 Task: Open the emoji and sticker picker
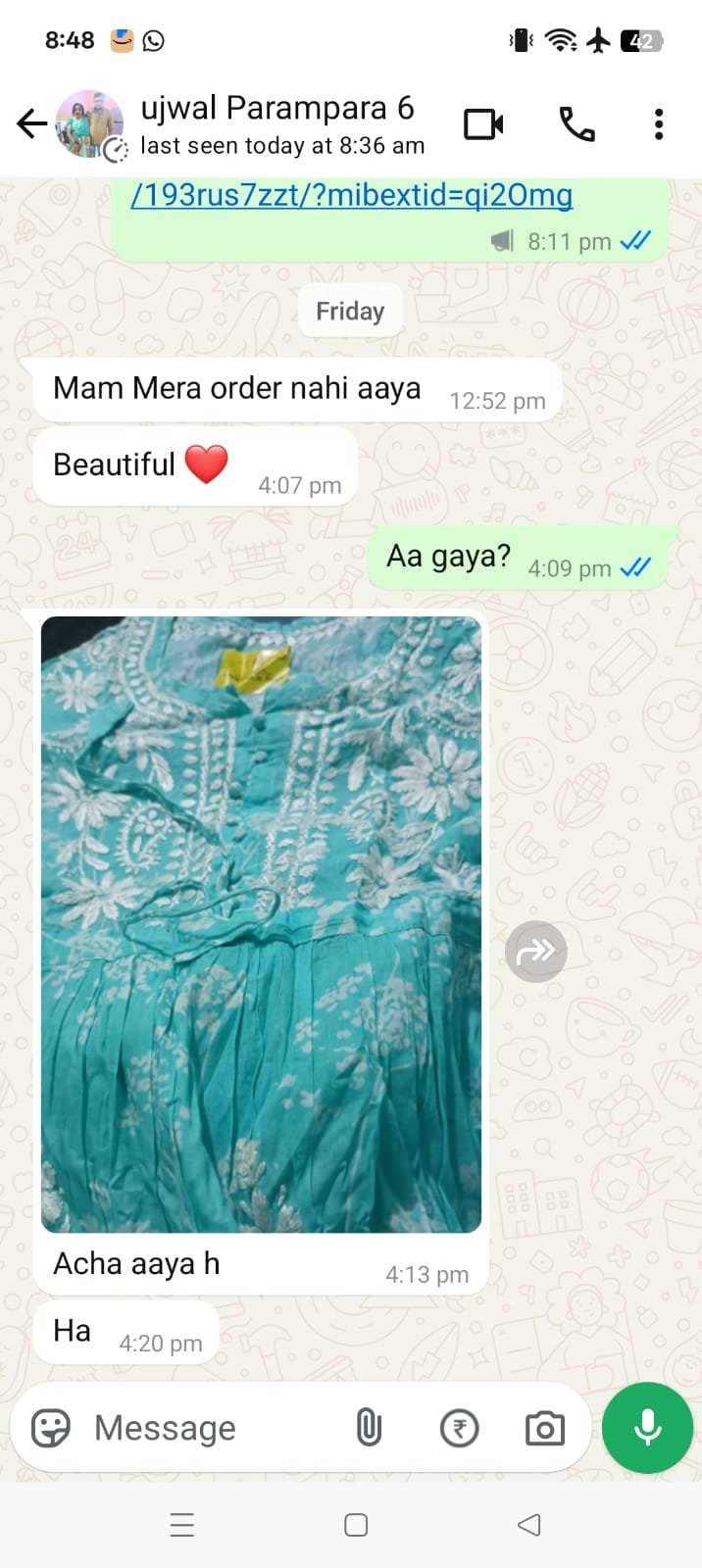coord(51,1428)
